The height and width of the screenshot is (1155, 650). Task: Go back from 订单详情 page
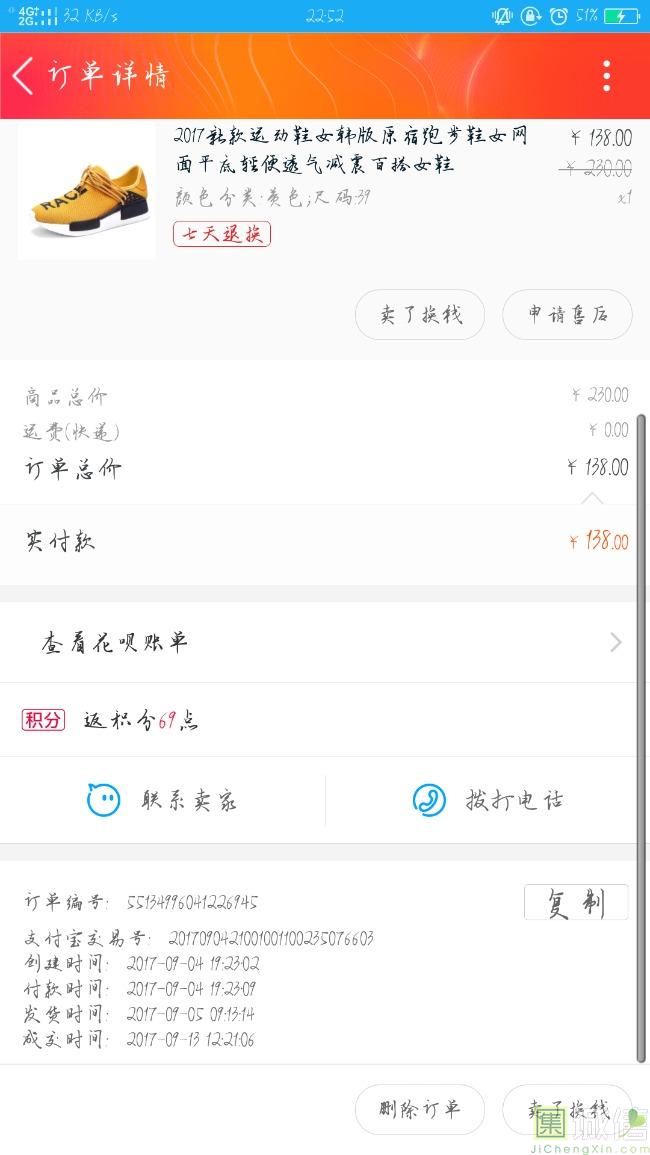tap(24, 76)
